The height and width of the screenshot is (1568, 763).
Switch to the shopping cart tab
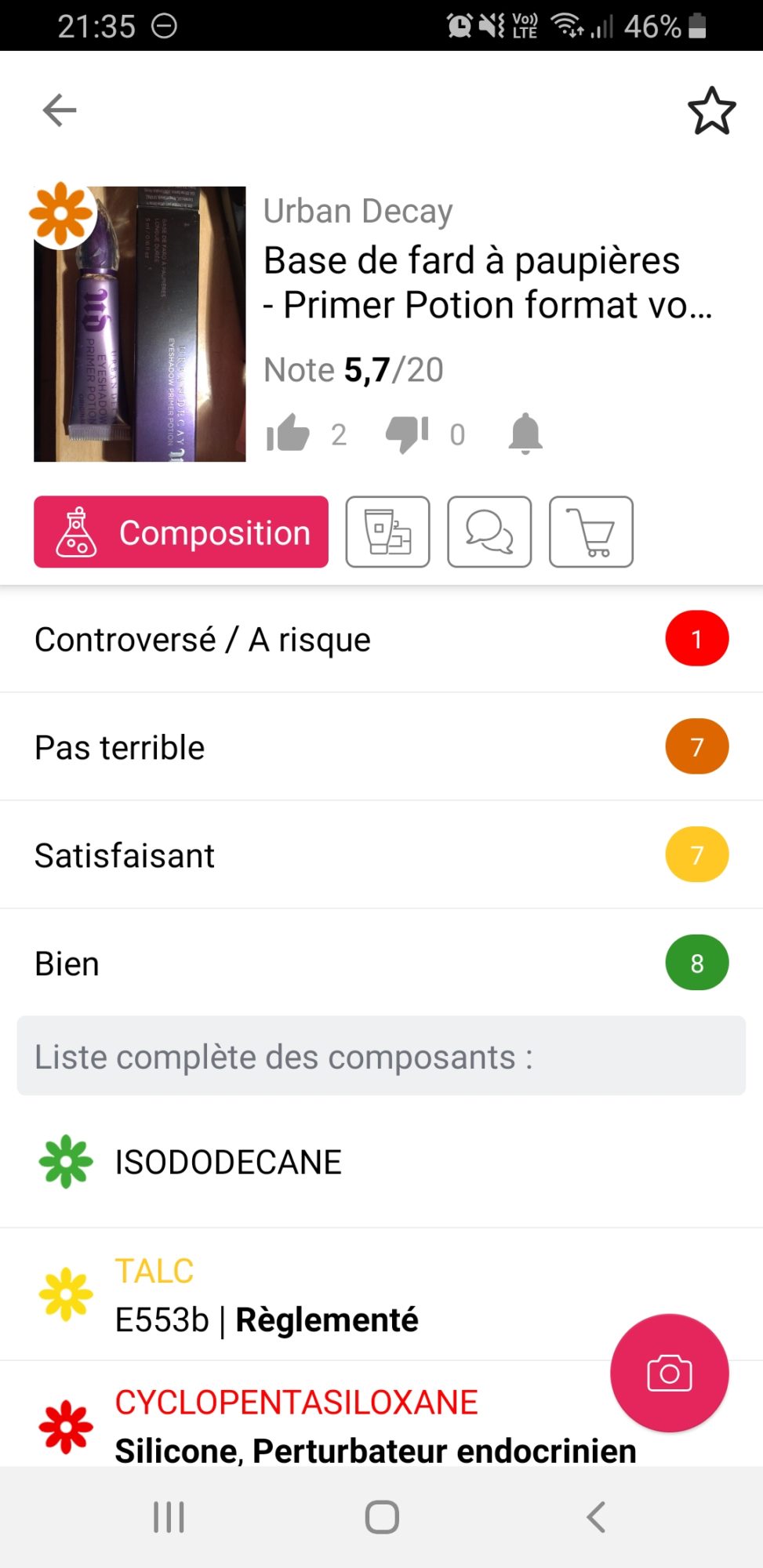point(590,532)
